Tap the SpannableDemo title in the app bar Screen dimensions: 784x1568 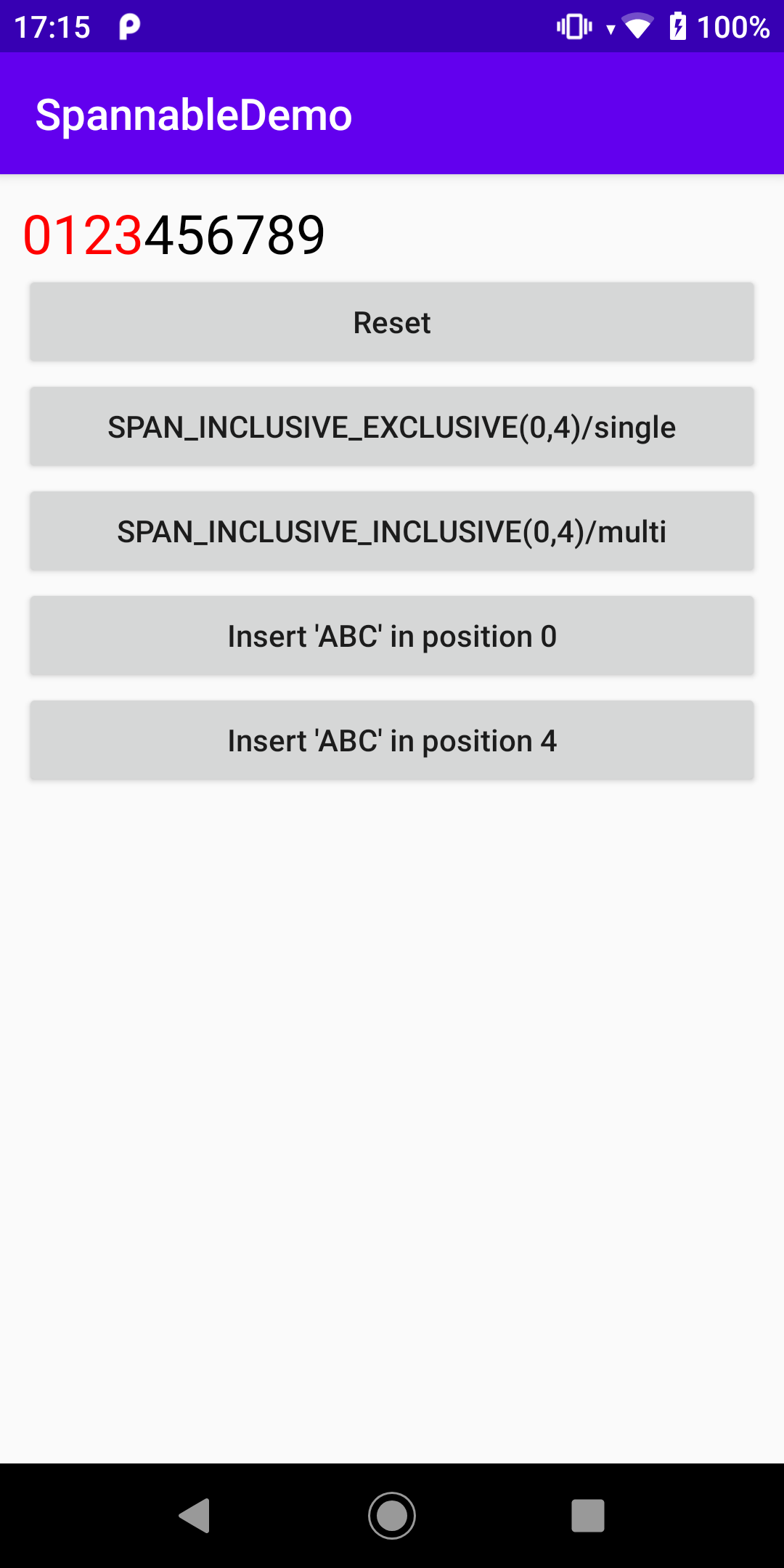[194, 113]
